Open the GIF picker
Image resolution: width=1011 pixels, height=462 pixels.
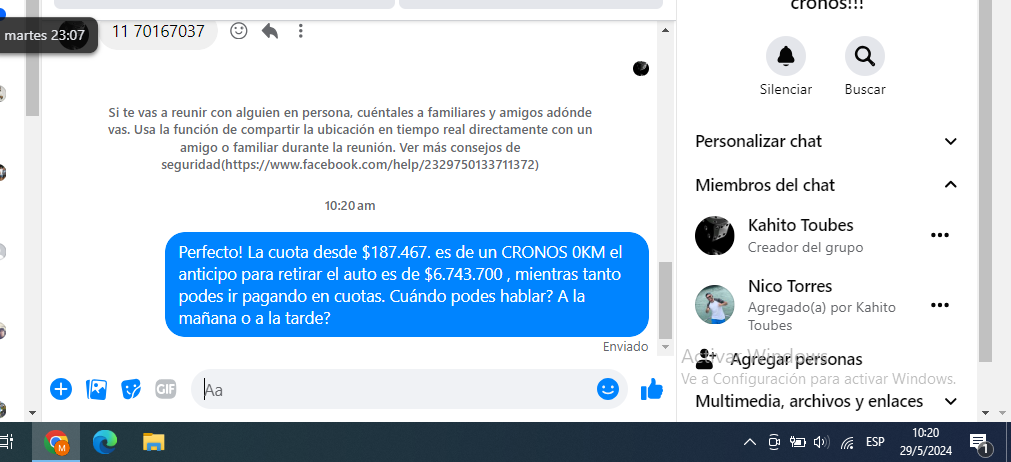tap(166, 389)
